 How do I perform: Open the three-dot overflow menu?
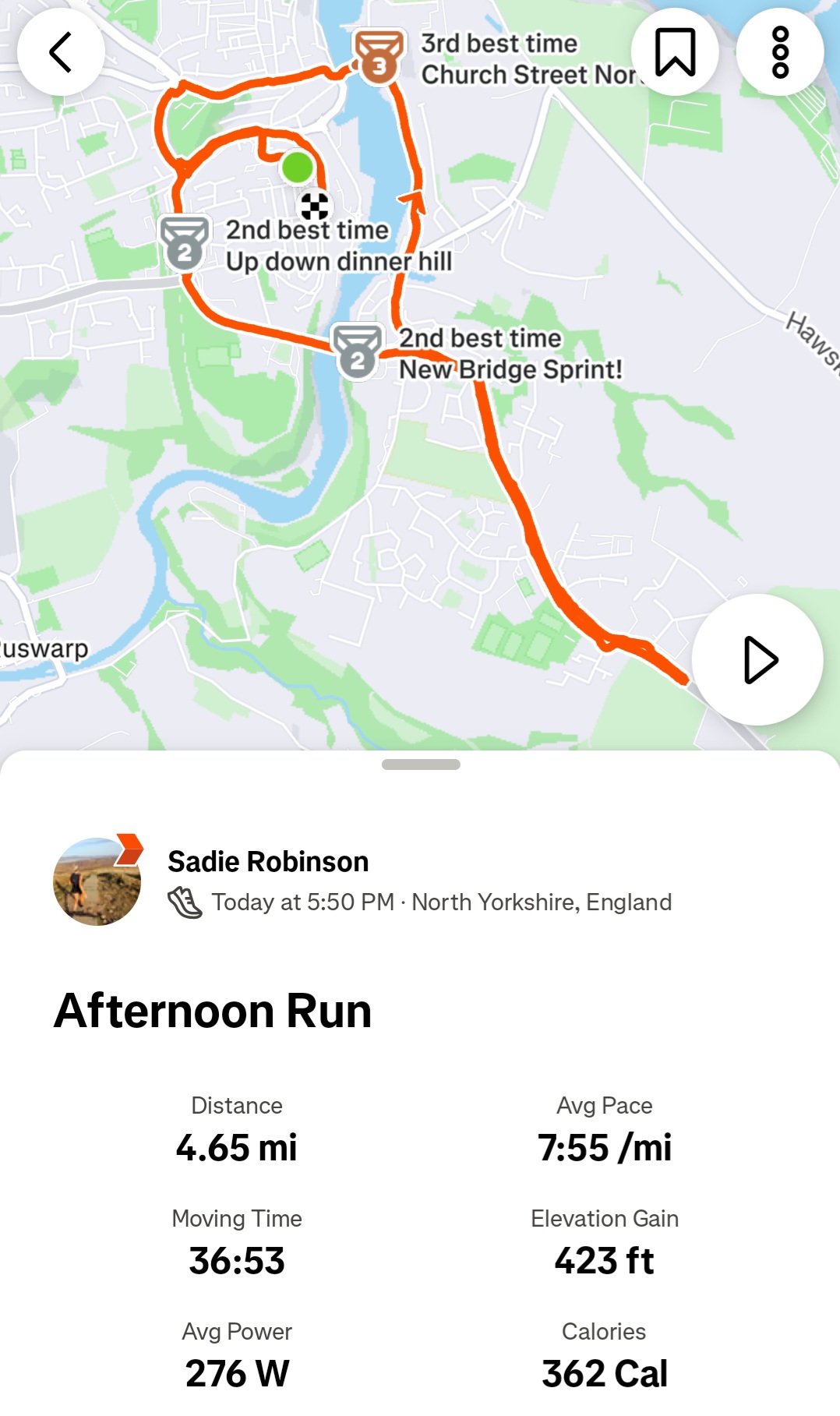point(780,52)
